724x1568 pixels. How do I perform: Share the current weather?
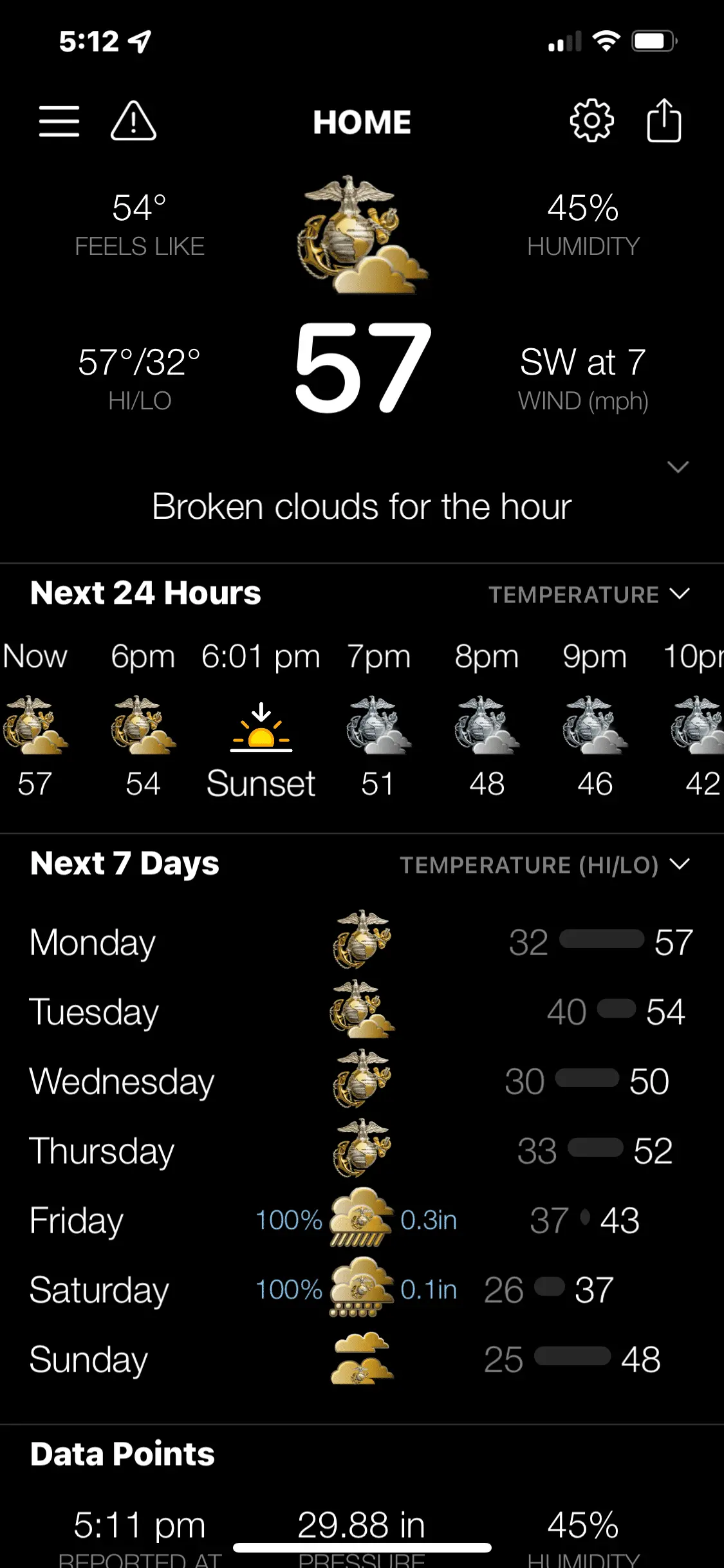pos(664,121)
